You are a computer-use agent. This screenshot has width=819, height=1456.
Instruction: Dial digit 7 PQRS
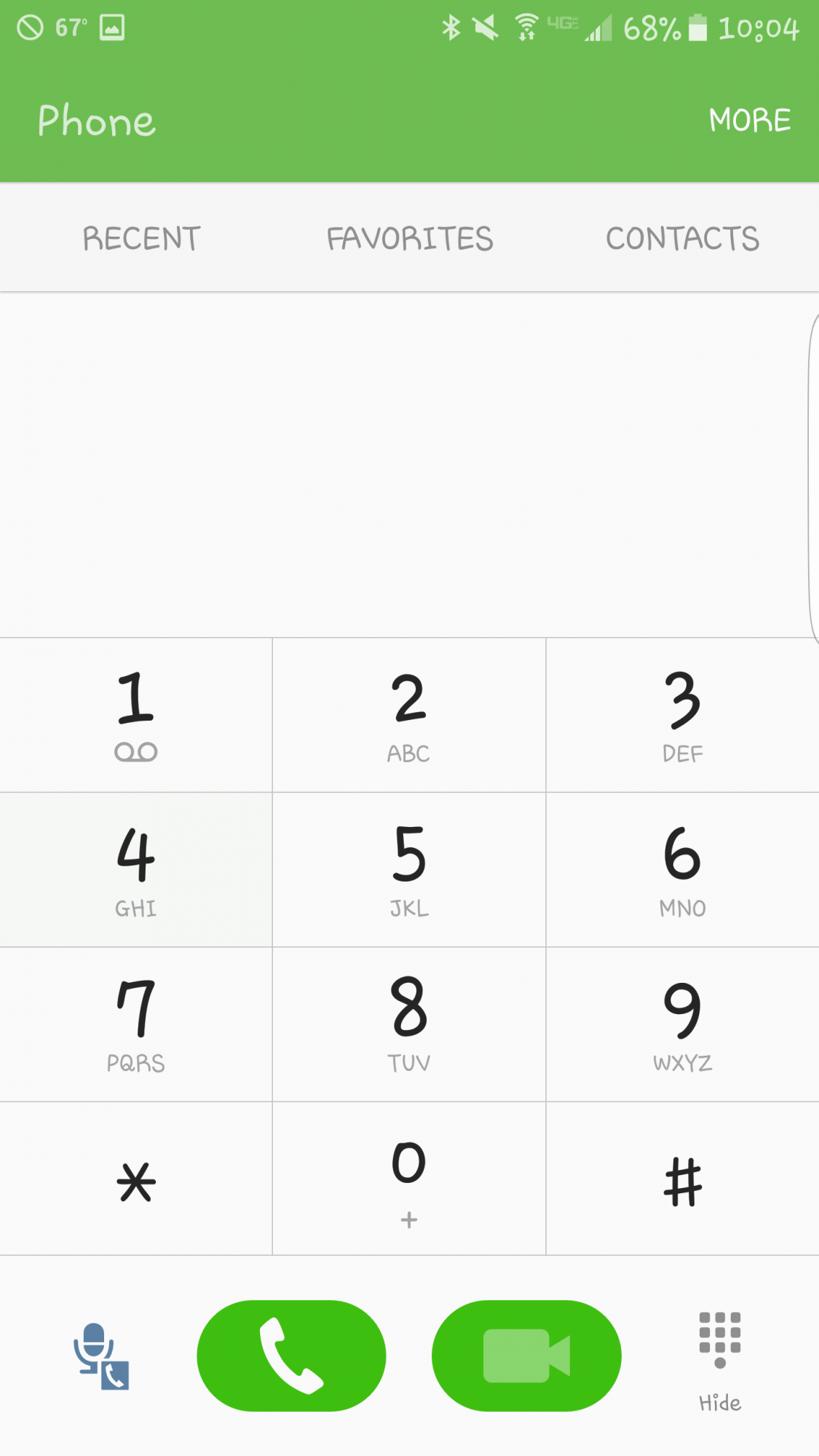pyautogui.click(x=136, y=1024)
